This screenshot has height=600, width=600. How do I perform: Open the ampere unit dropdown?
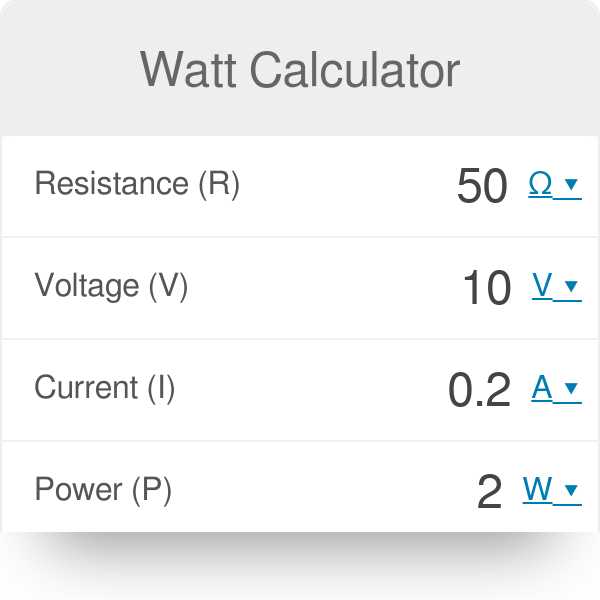click(x=555, y=389)
